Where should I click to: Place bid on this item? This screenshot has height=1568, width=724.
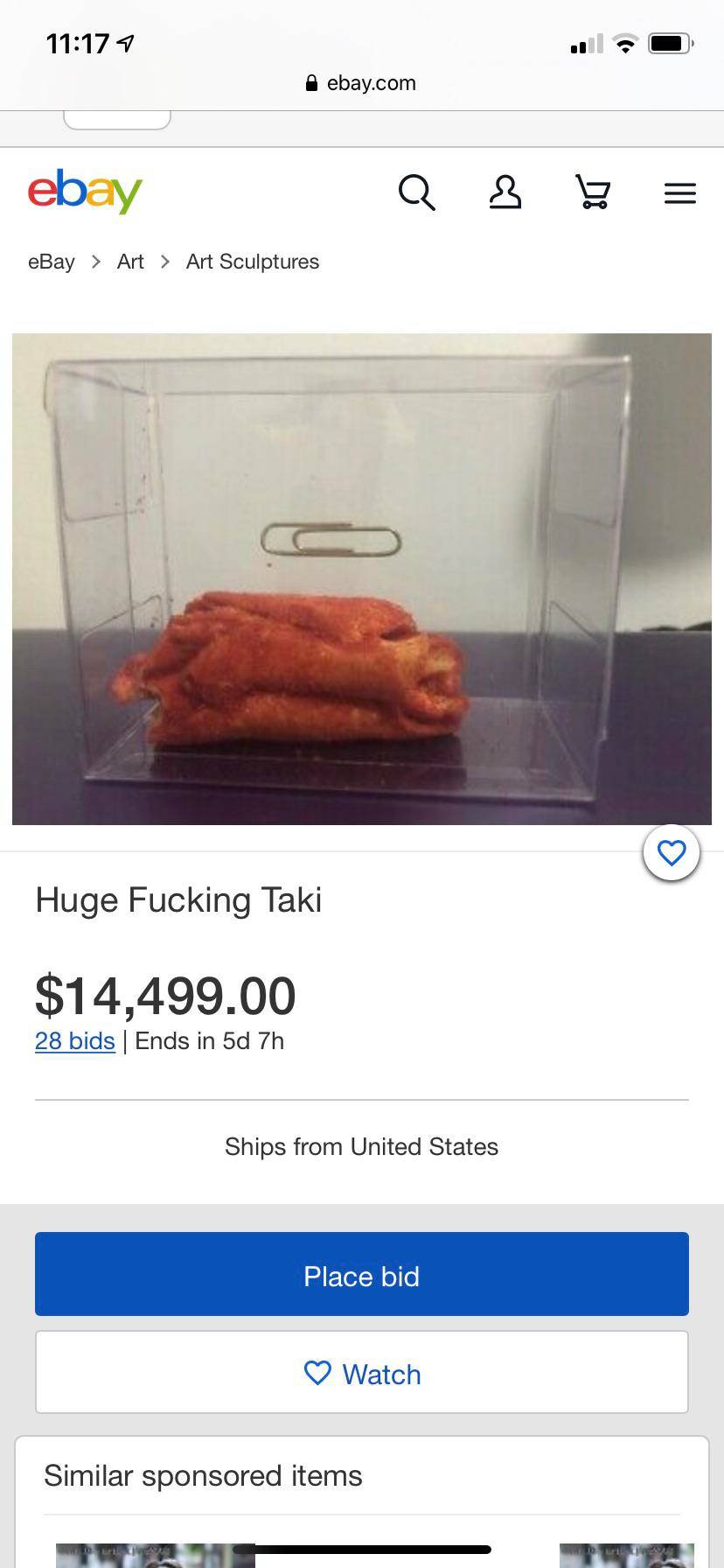click(x=361, y=1274)
